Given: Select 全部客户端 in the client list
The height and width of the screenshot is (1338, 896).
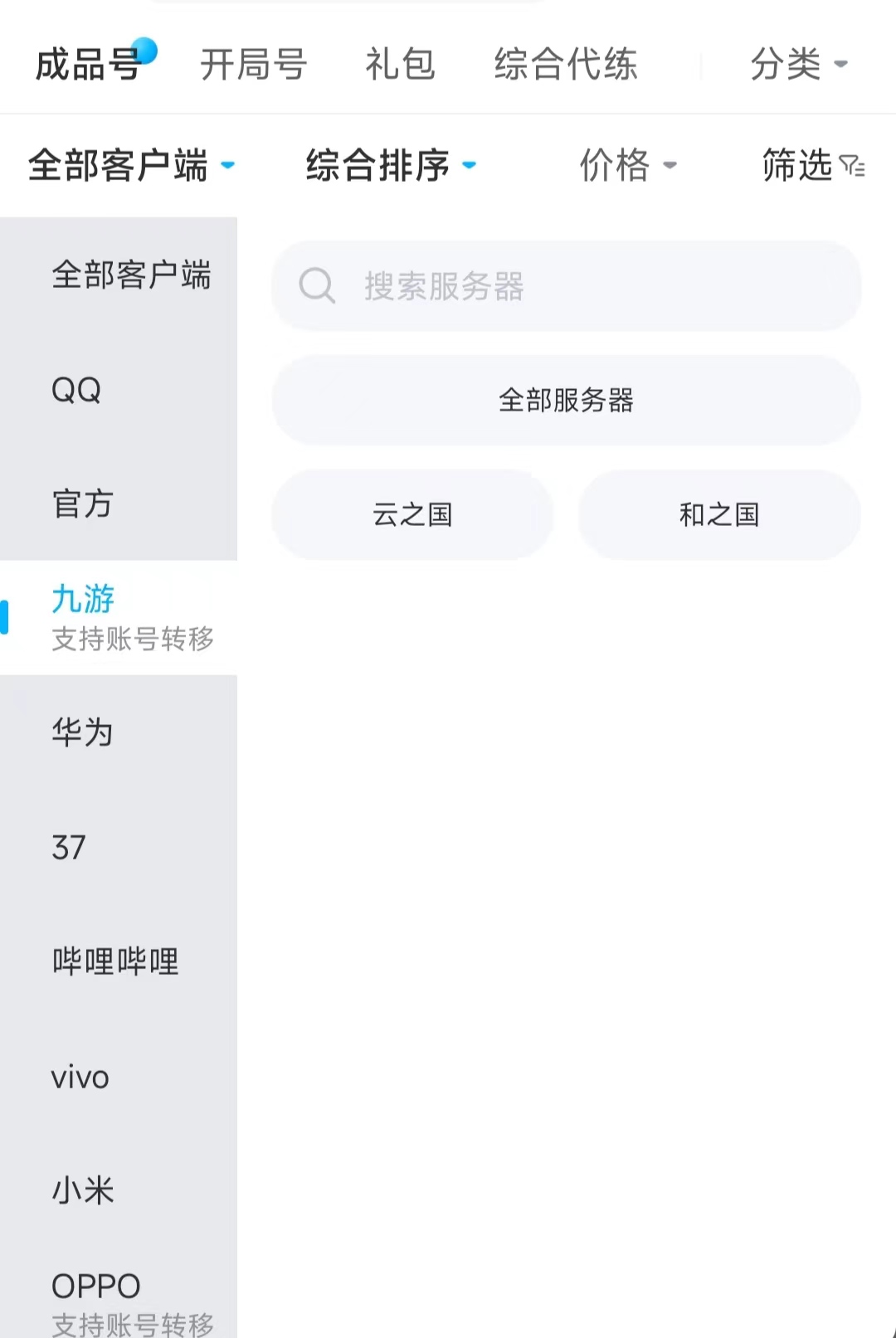Looking at the screenshot, I should (x=131, y=275).
